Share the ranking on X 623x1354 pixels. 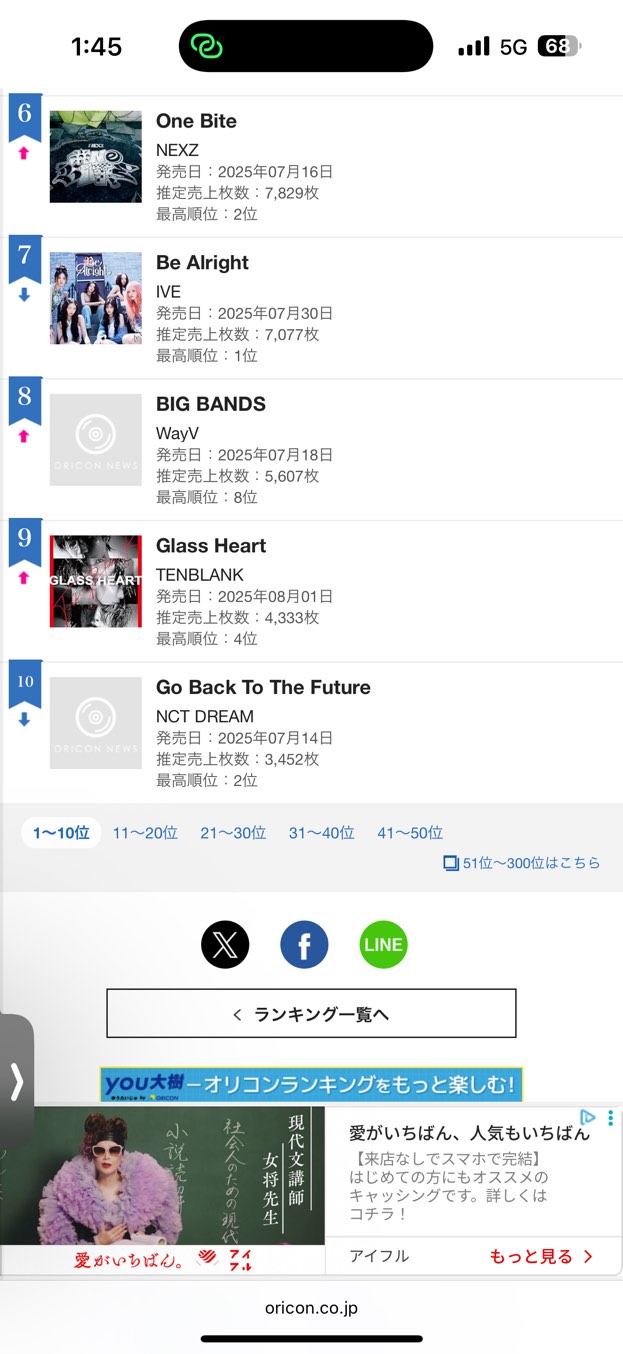coord(225,945)
